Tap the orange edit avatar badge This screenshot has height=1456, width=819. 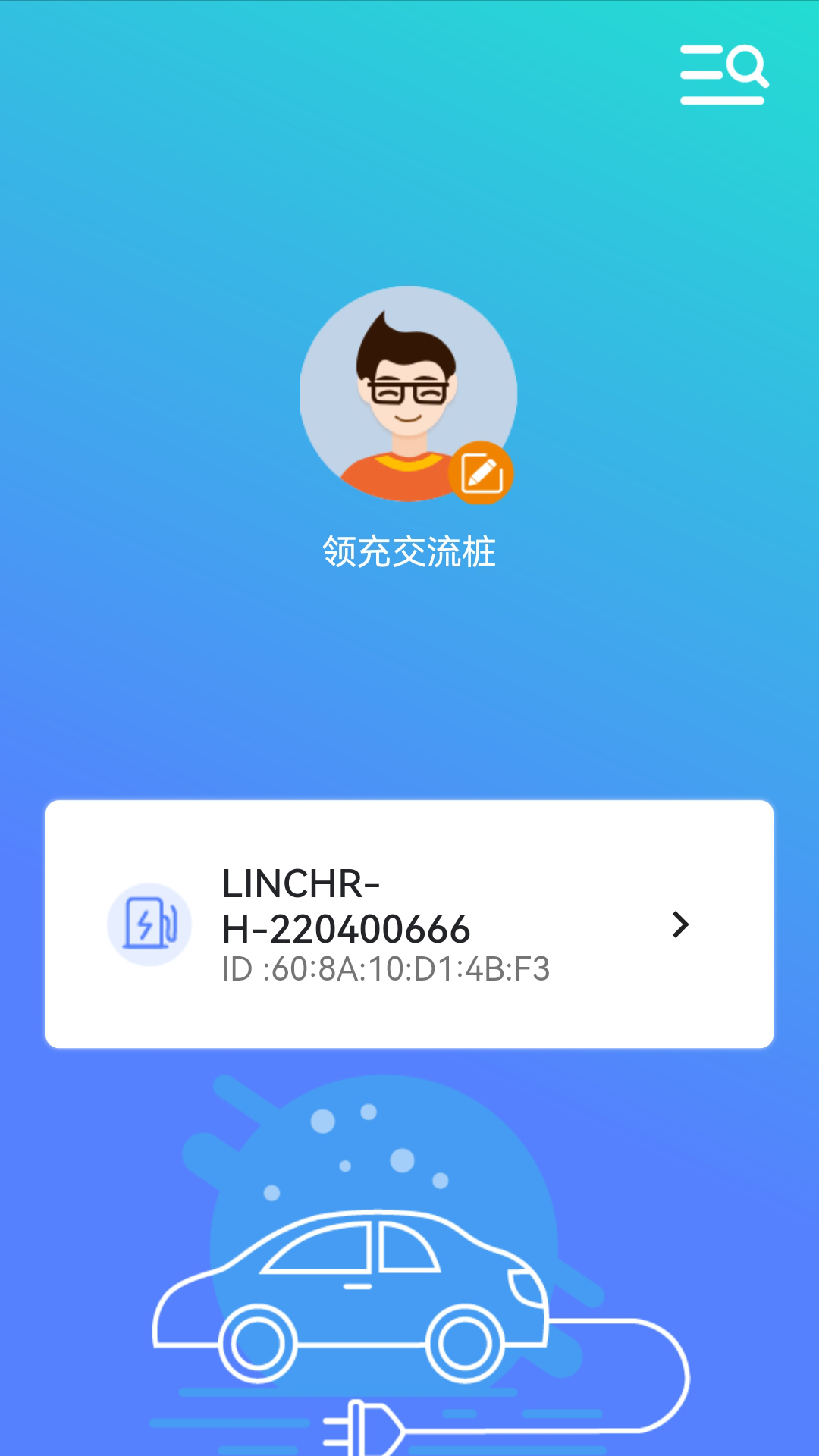(481, 473)
